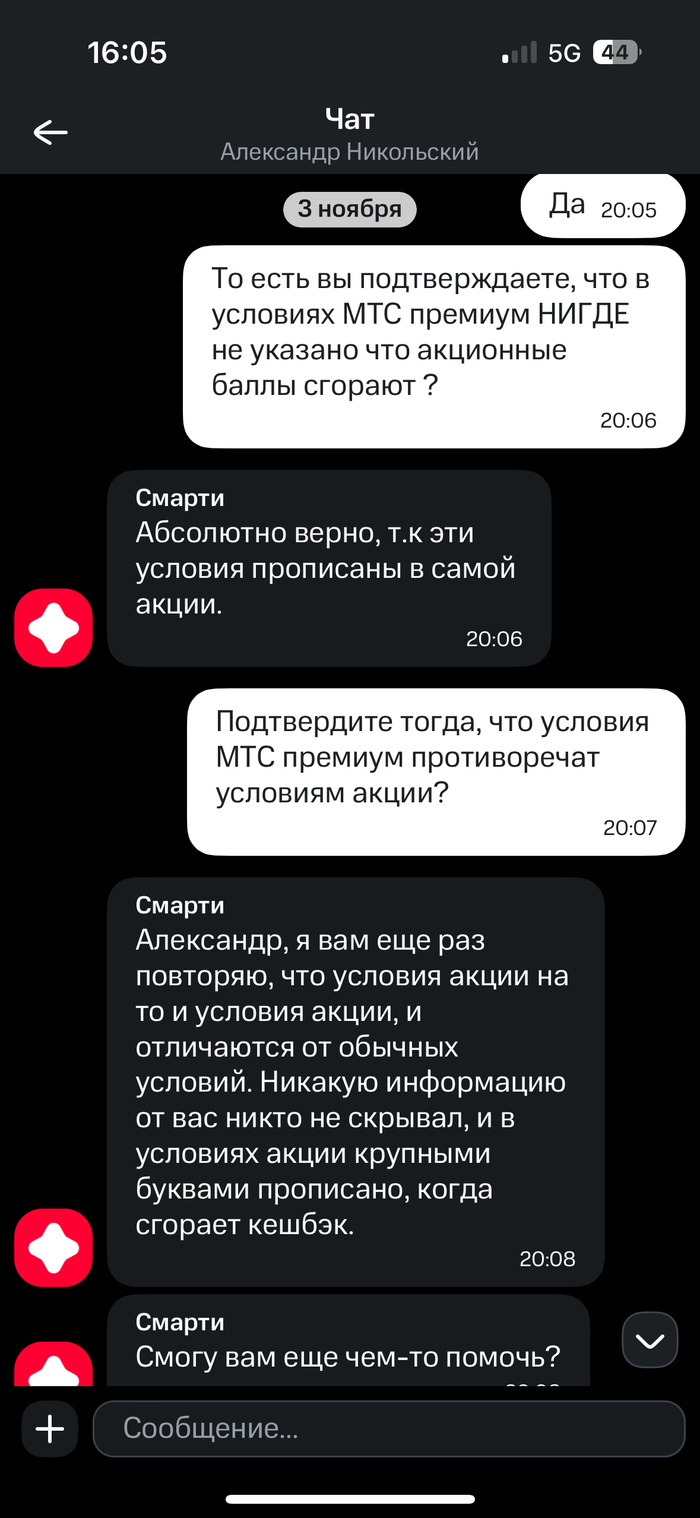Image resolution: width=700 pixels, height=1518 pixels.
Task: Jump to latest messages with down chevron
Action: pyautogui.click(x=650, y=1340)
